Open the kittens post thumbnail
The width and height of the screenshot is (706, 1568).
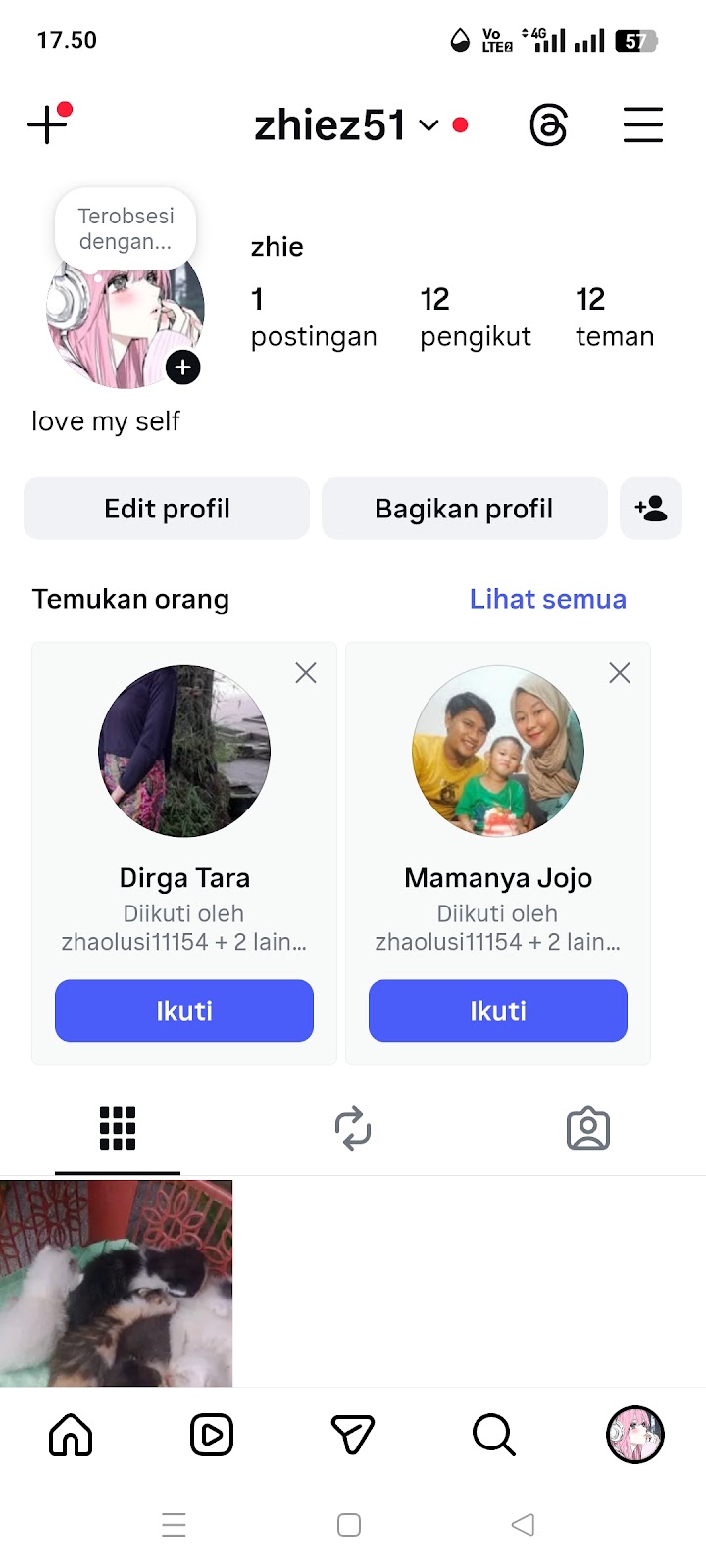click(116, 1283)
